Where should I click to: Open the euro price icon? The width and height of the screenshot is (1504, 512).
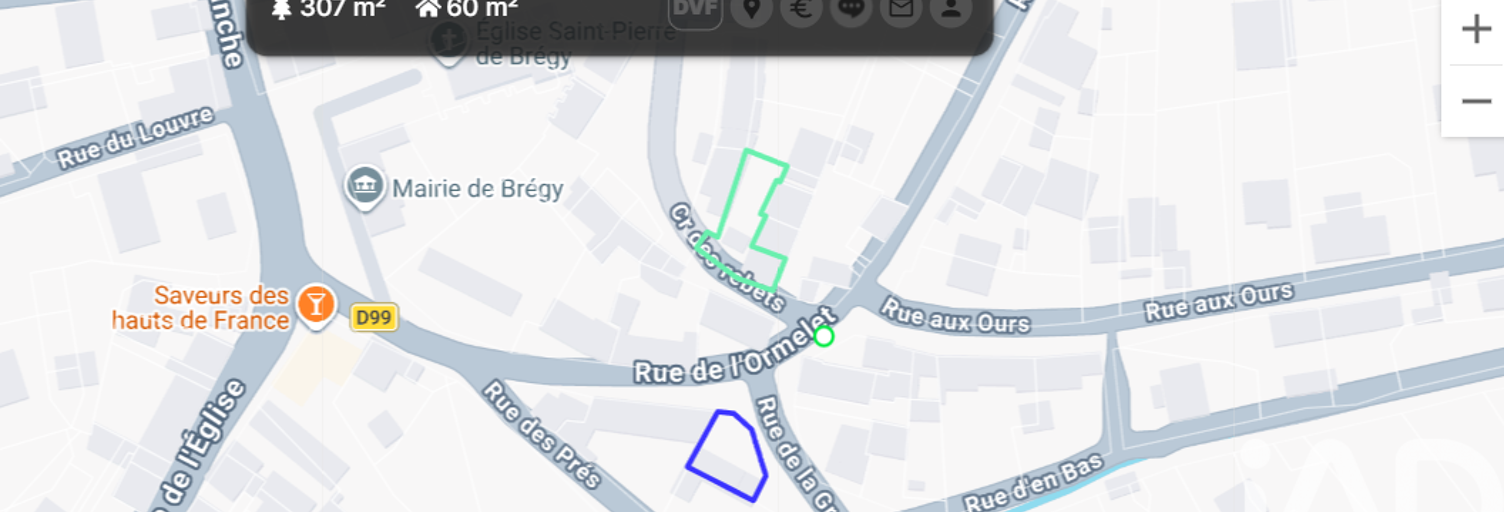pyautogui.click(x=801, y=10)
